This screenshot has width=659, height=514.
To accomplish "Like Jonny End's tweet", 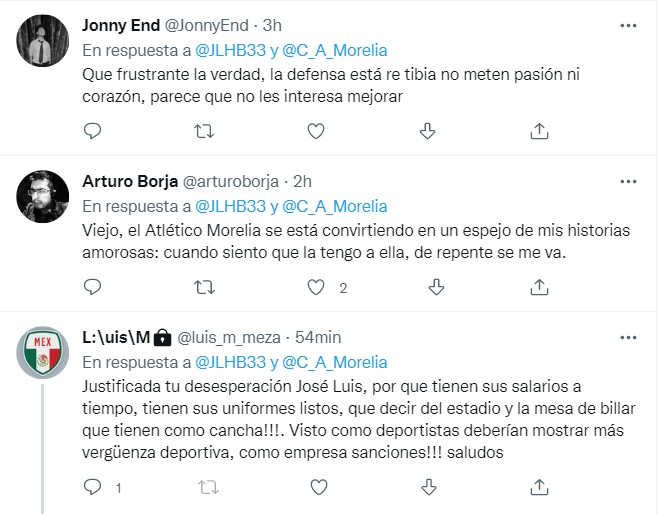I will (x=316, y=130).
